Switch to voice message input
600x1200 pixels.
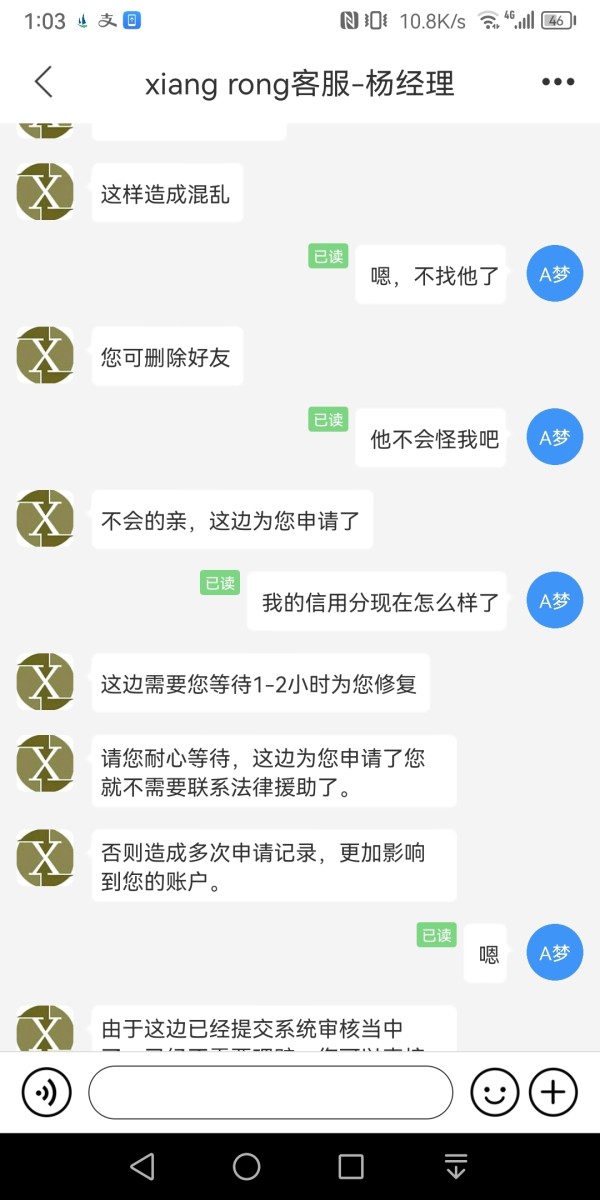47,1092
